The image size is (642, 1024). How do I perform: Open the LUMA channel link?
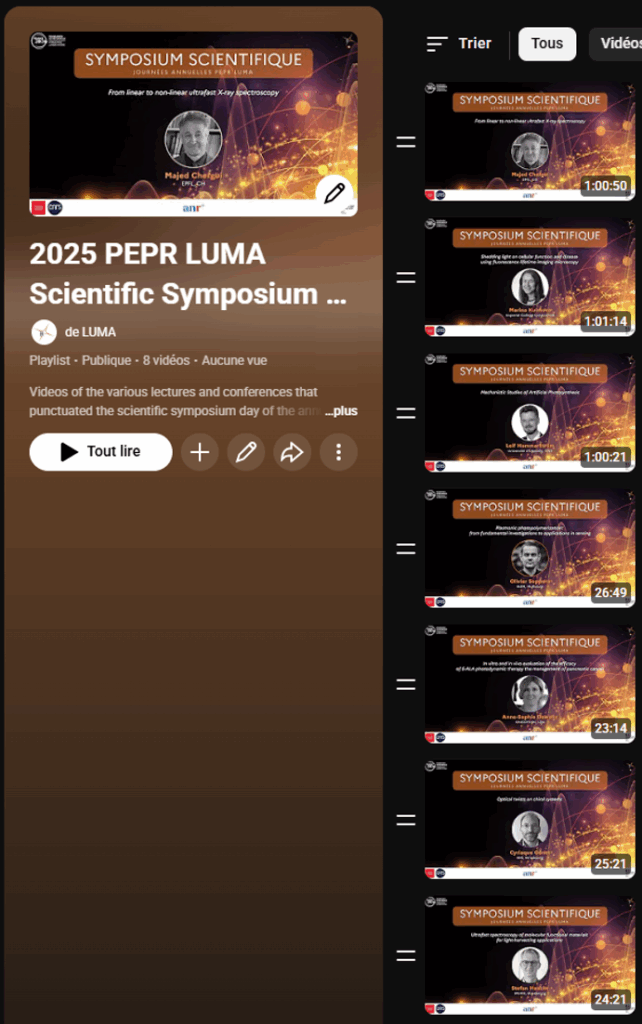pyautogui.click(x=90, y=332)
